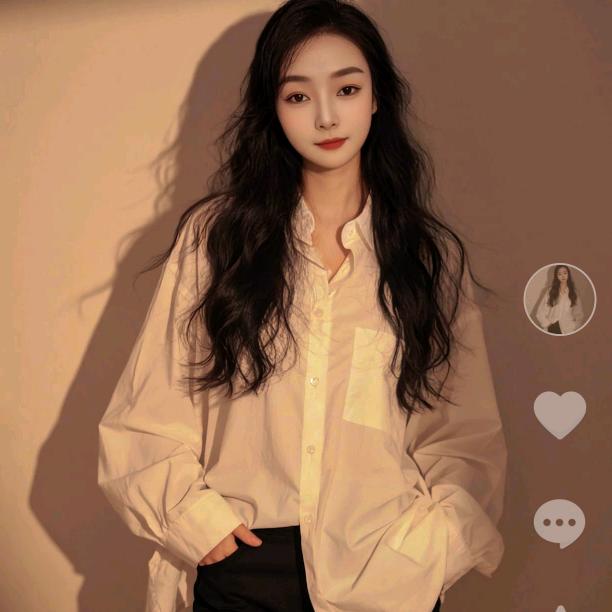Image resolution: width=612 pixels, height=612 pixels.
Task: Like this video with the heart
Action: [x=560, y=413]
